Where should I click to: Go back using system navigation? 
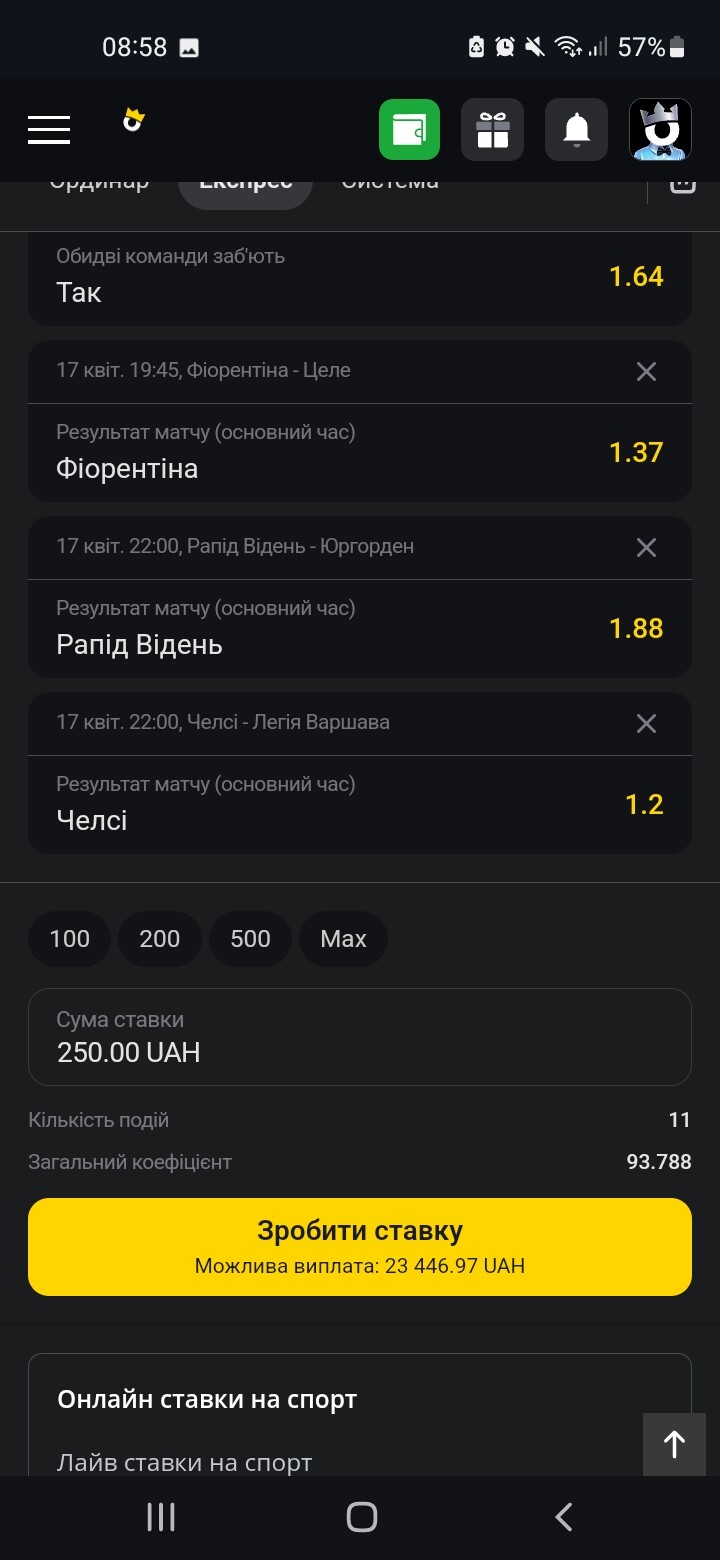(563, 1517)
